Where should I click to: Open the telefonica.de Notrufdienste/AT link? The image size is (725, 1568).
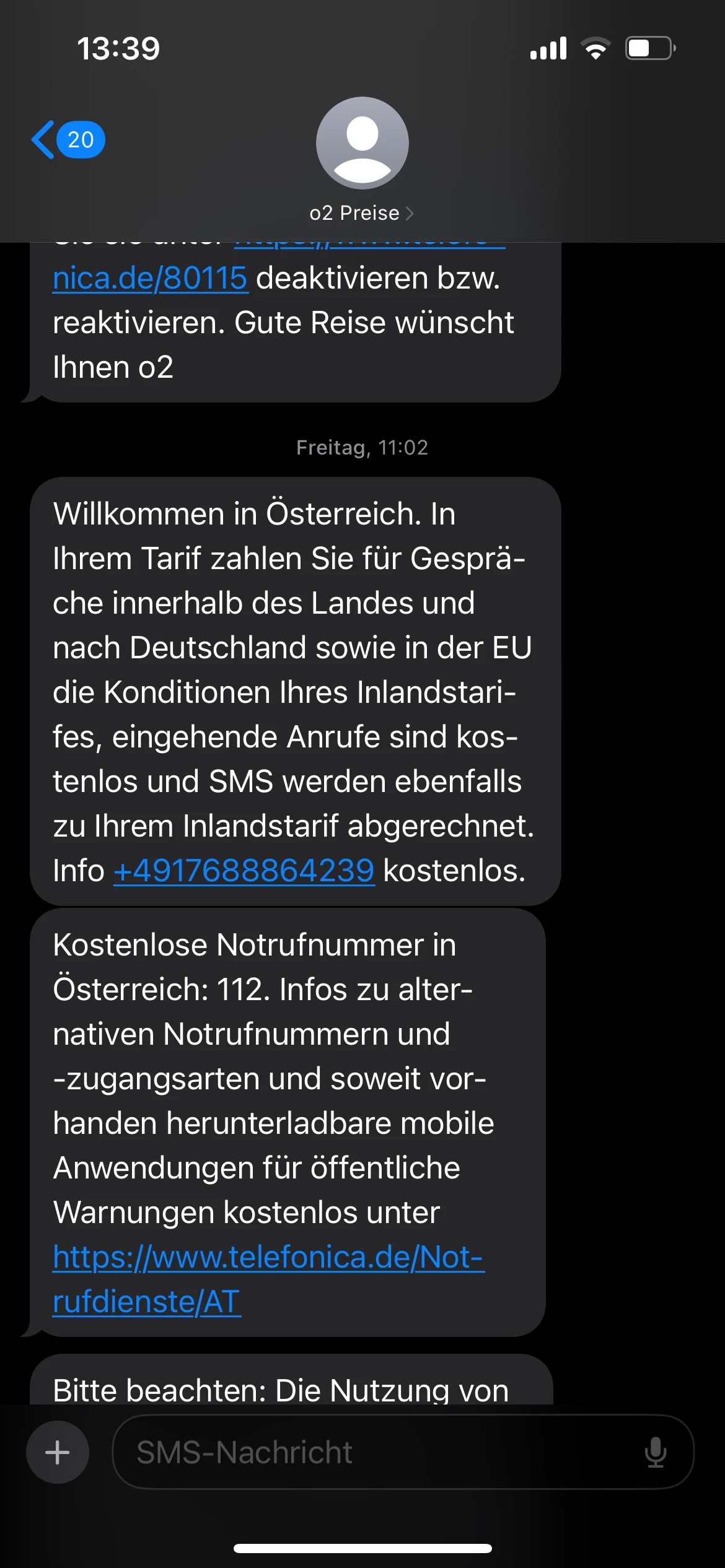[x=268, y=1257]
